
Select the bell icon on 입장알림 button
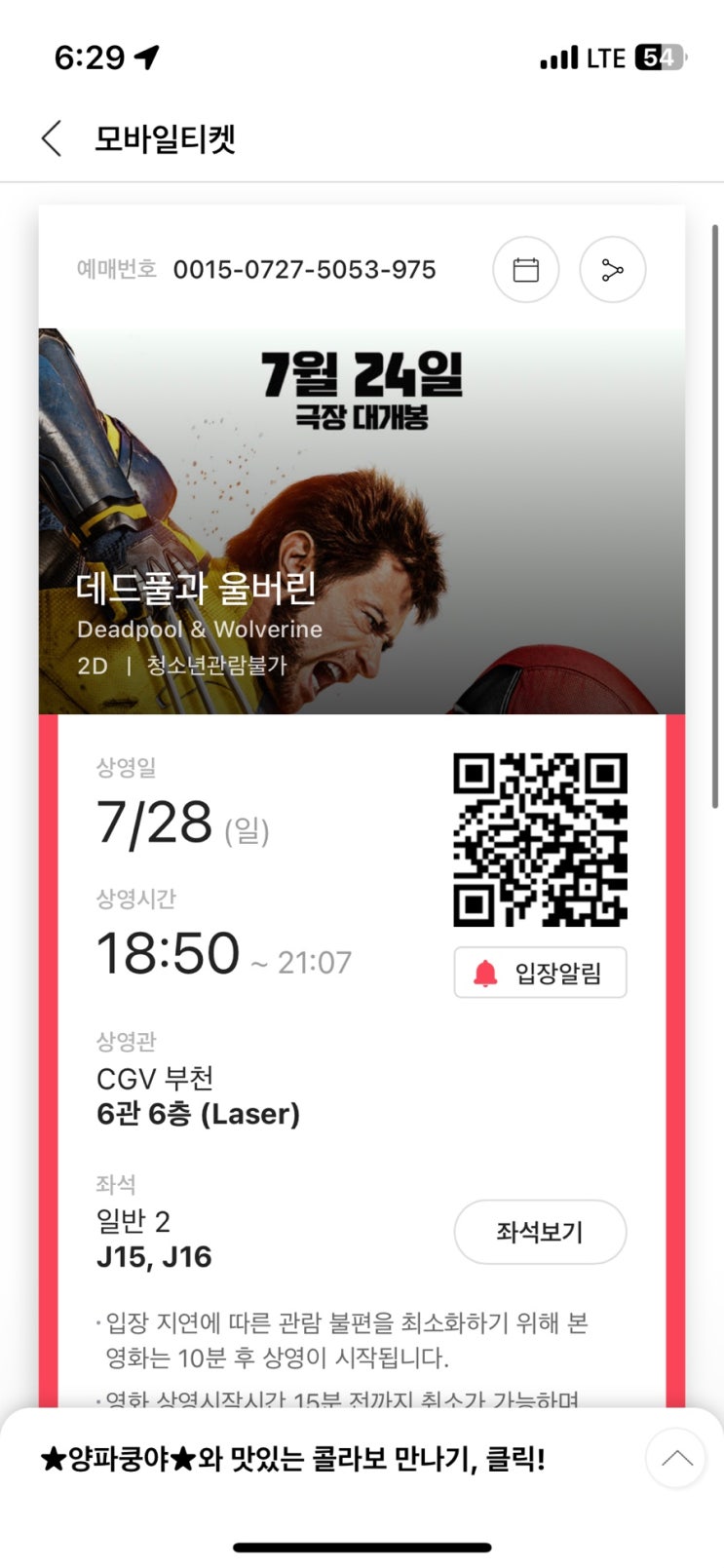point(484,971)
